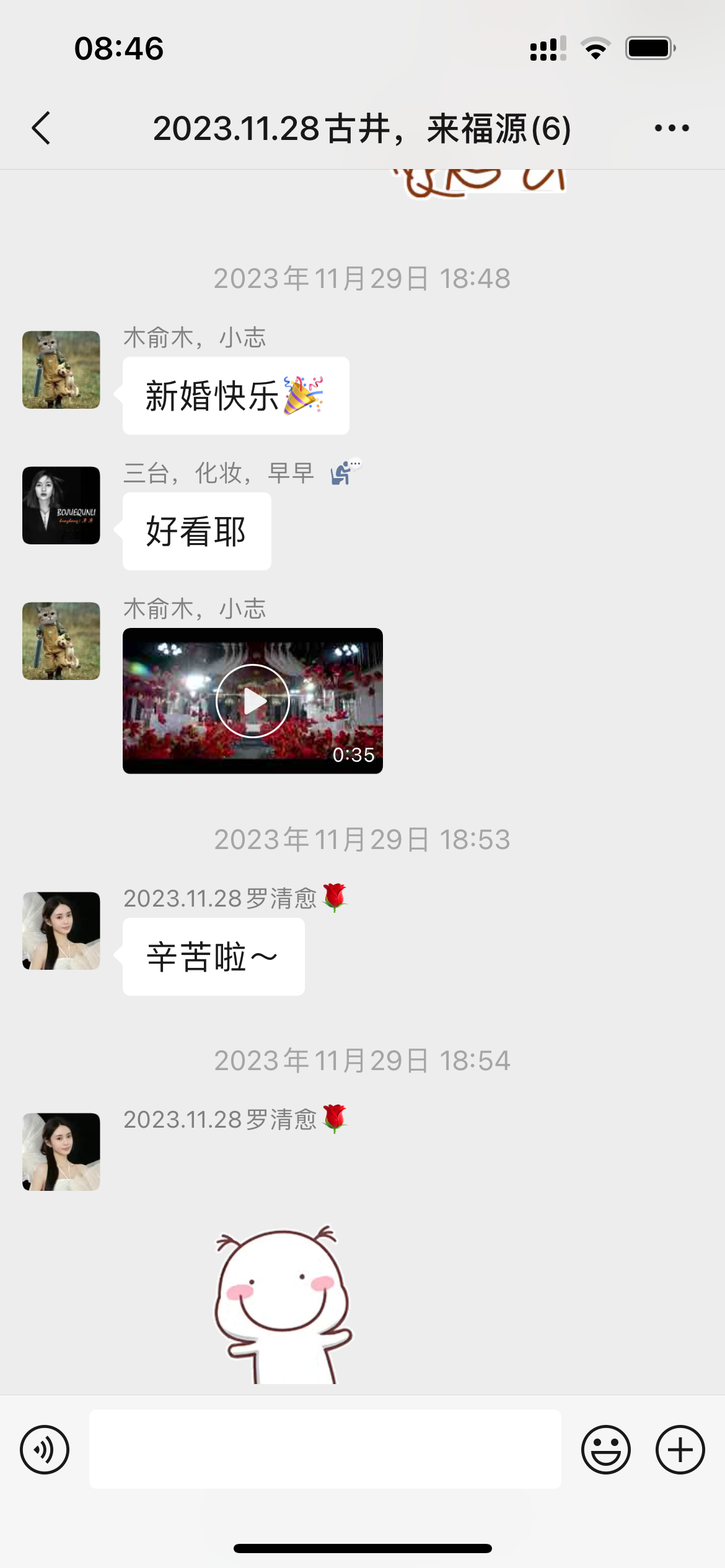This screenshot has width=725, height=1568.
Task: Open the cat avatar beside 新婚快乐
Action: pos(61,370)
